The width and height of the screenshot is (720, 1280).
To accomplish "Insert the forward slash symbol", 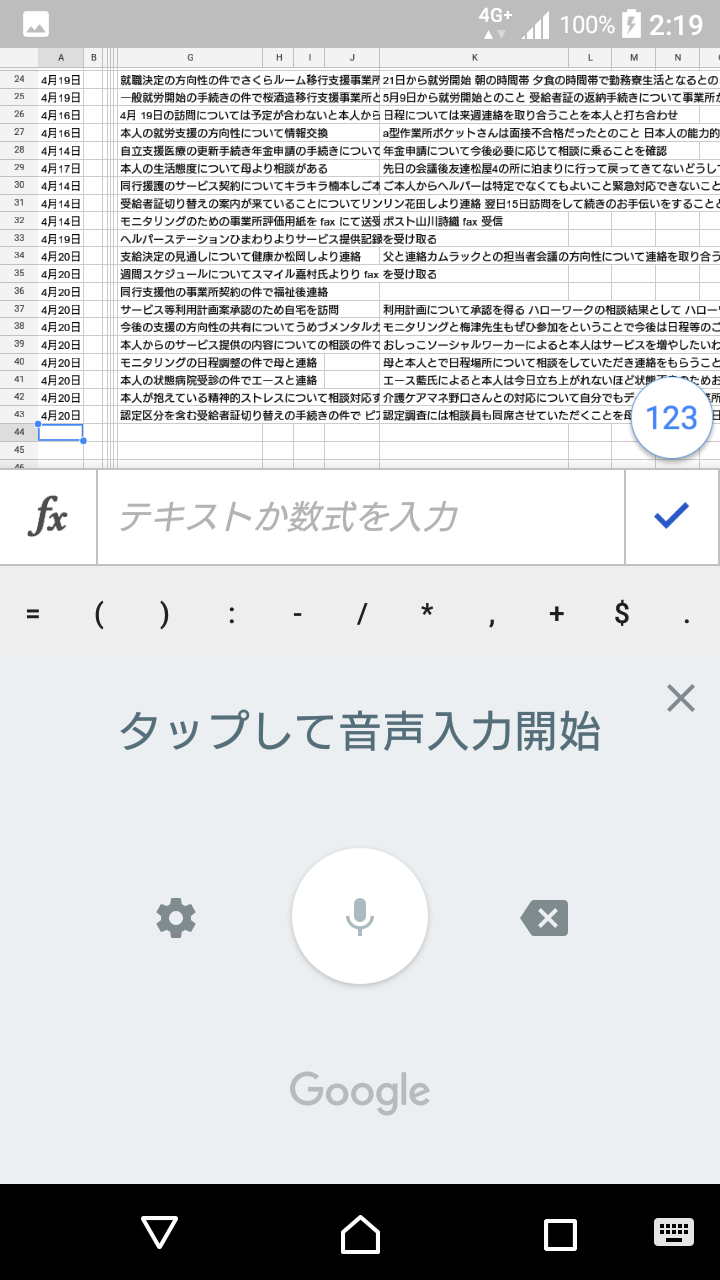I will pos(361,615).
